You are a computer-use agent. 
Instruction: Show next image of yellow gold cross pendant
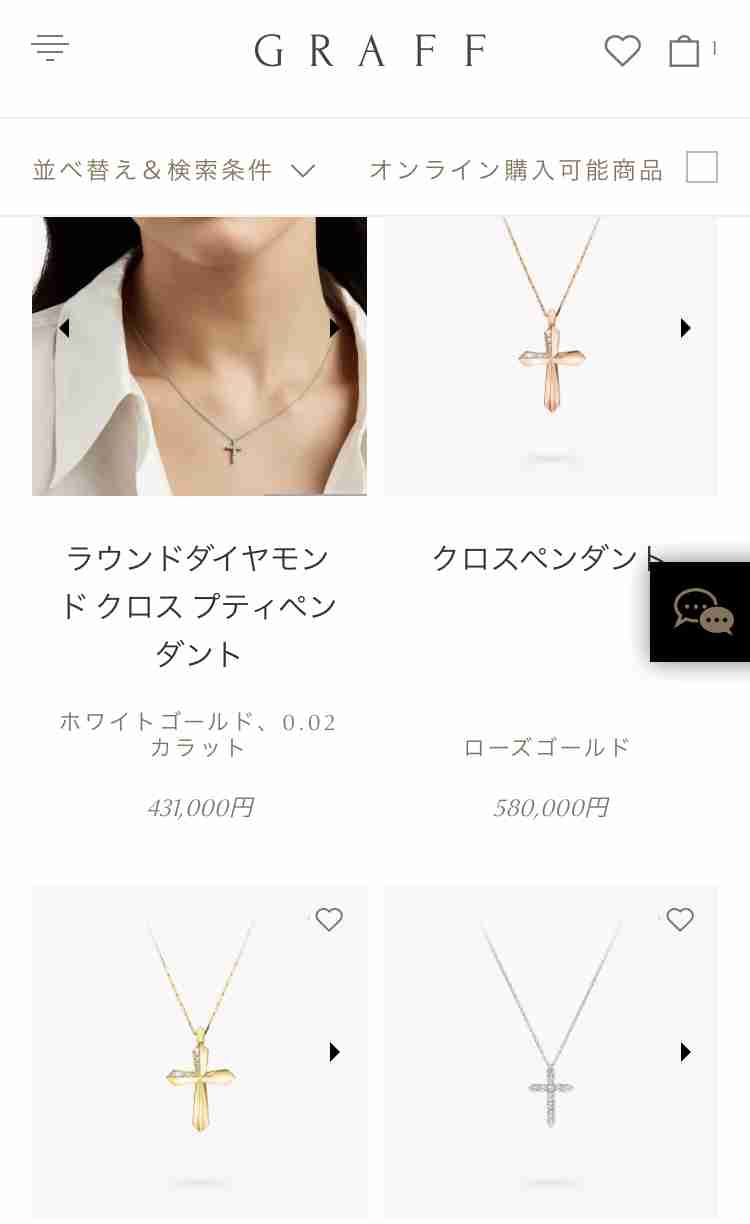click(335, 1052)
